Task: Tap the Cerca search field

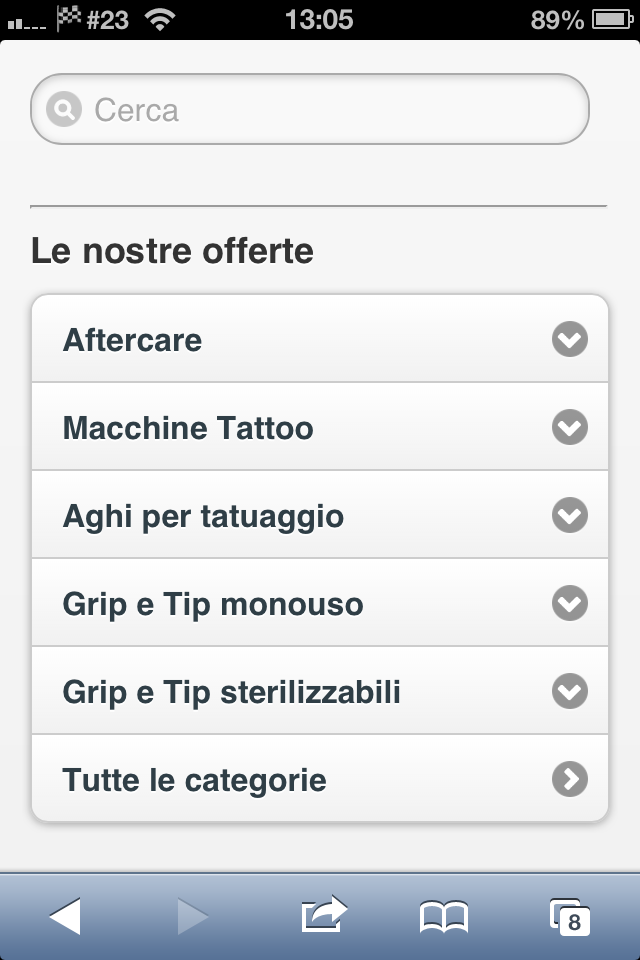Action: (310, 110)
